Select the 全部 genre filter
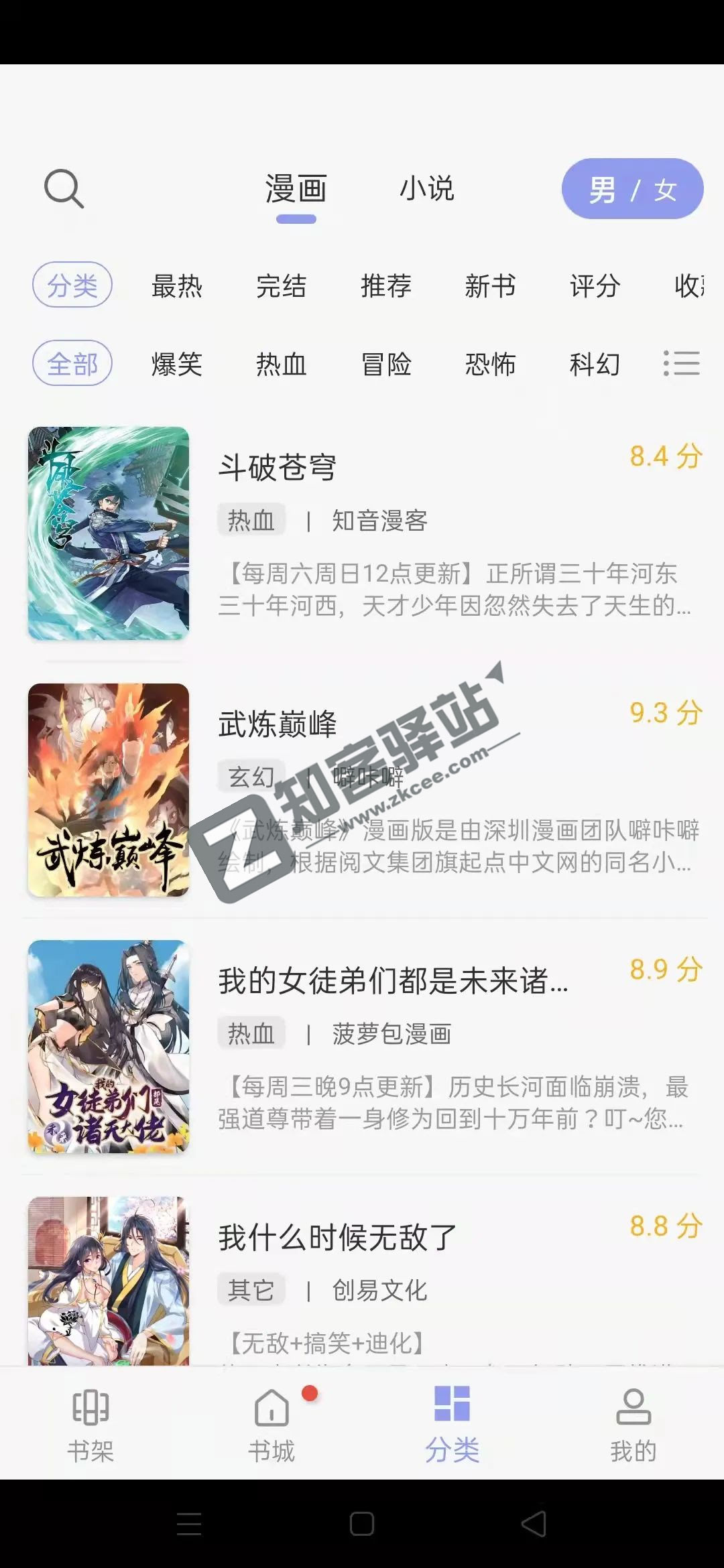724x1568 pixels. point(72,364)
